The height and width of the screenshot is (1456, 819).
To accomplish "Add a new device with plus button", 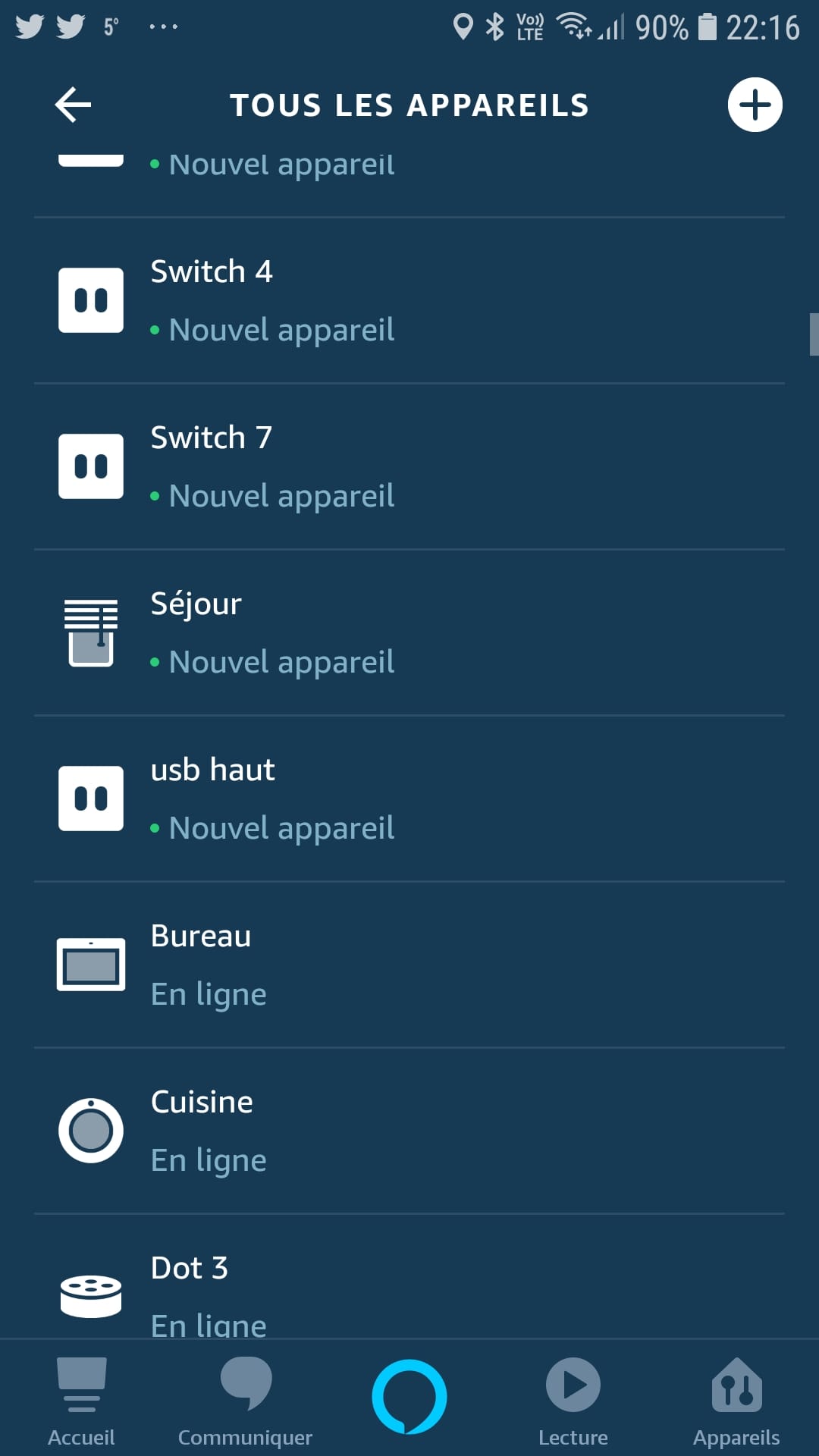I will pos(755,105).
